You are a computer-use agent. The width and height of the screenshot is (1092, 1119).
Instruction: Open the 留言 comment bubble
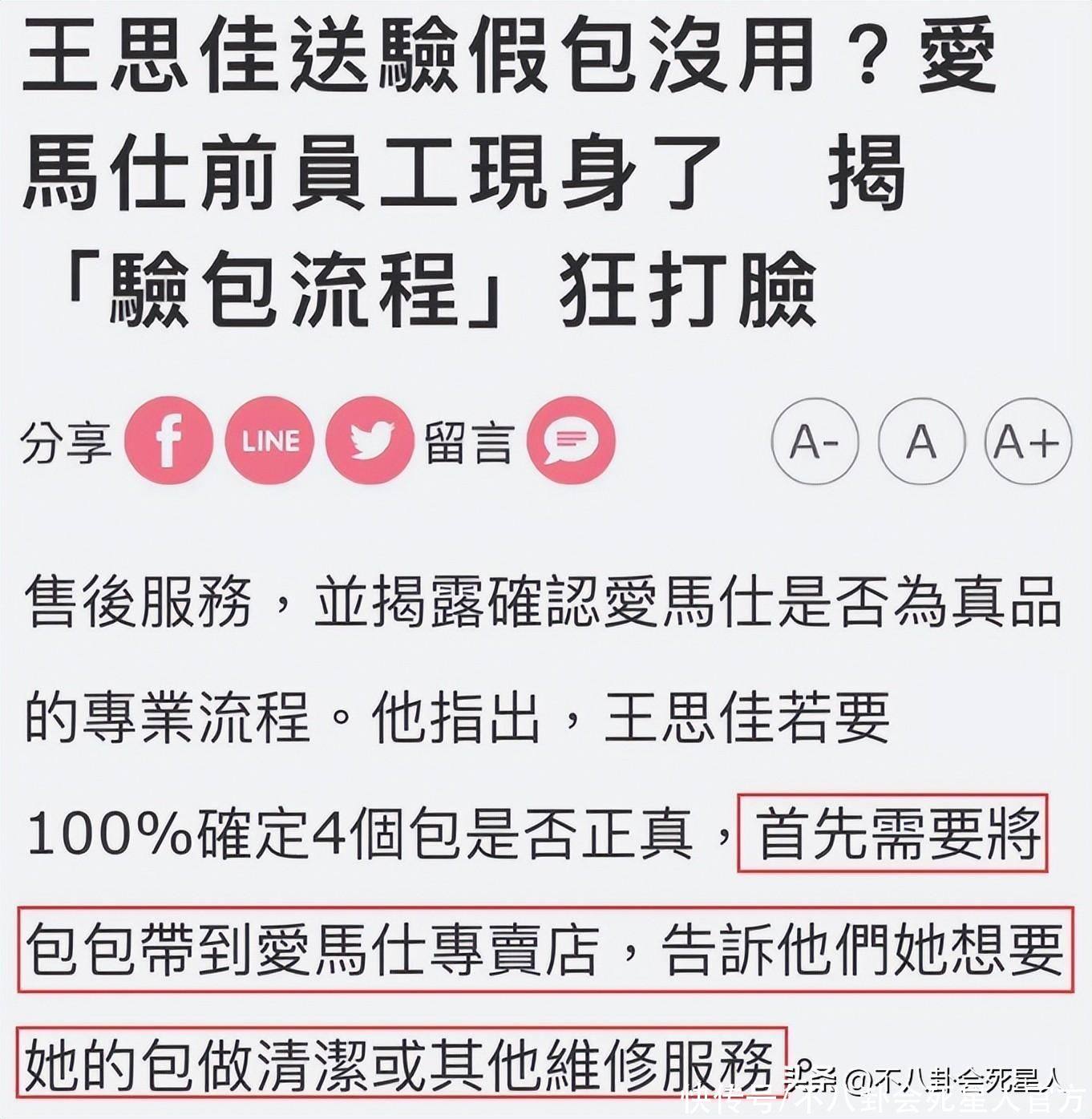(571, 440)
